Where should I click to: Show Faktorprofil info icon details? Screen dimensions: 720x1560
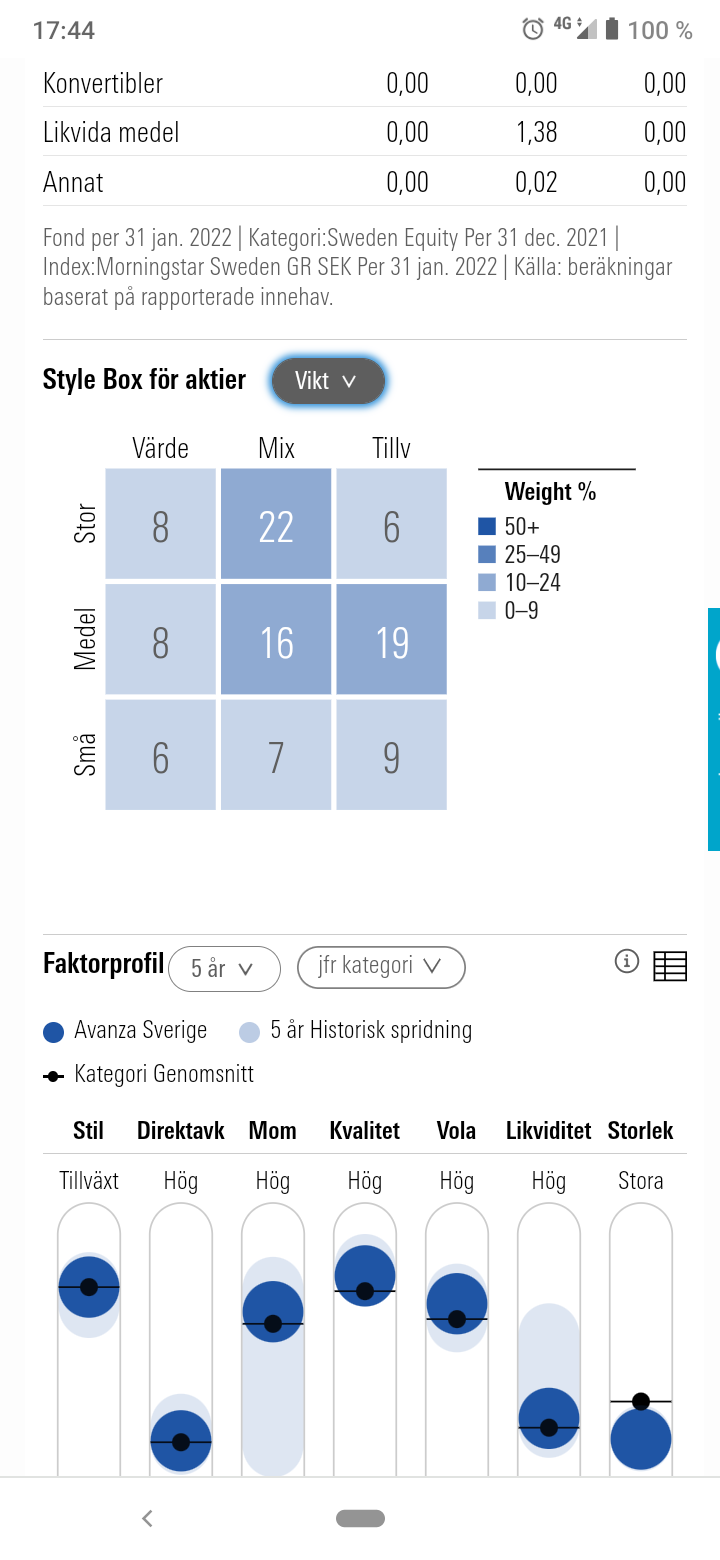tap(626, 962)
